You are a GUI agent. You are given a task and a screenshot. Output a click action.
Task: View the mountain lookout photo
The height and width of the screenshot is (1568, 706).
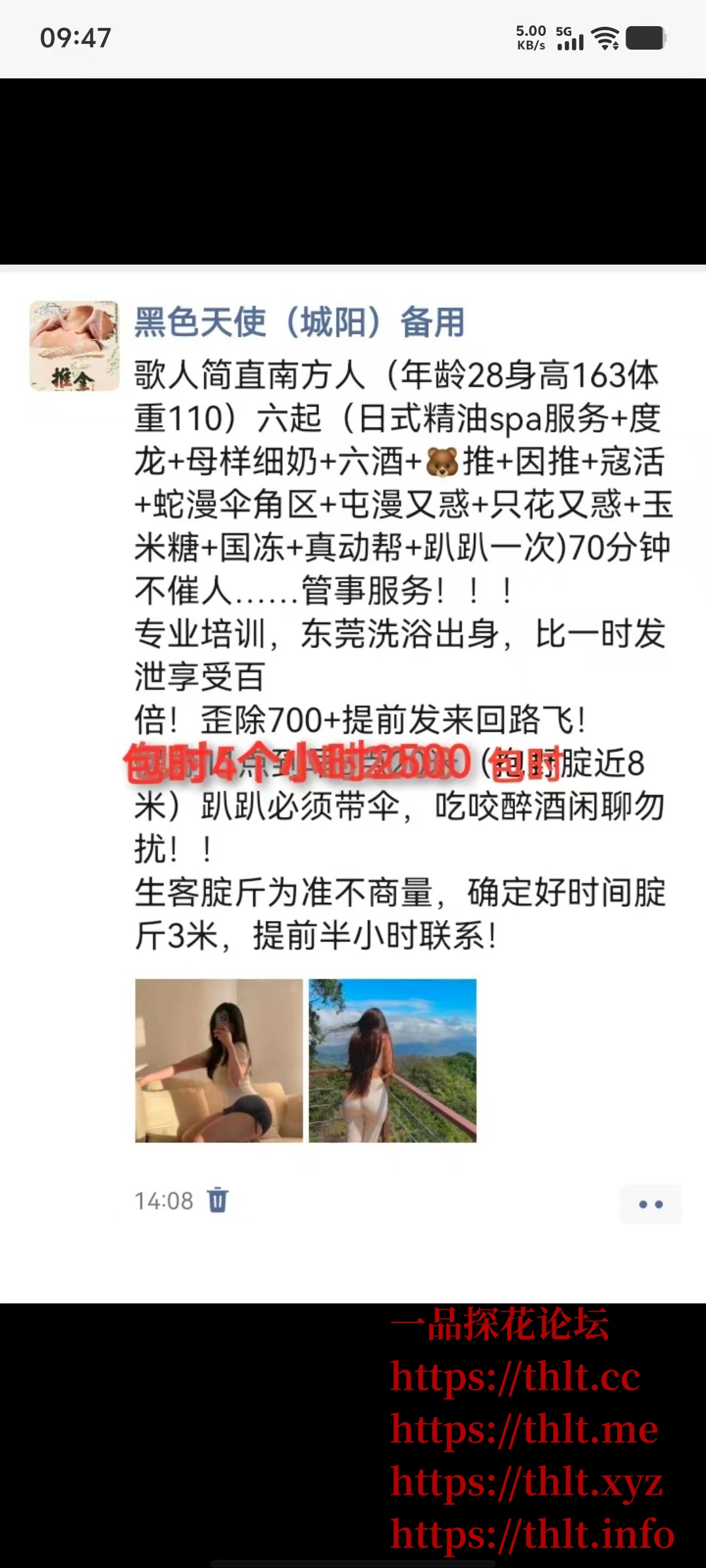point(392,1060)
